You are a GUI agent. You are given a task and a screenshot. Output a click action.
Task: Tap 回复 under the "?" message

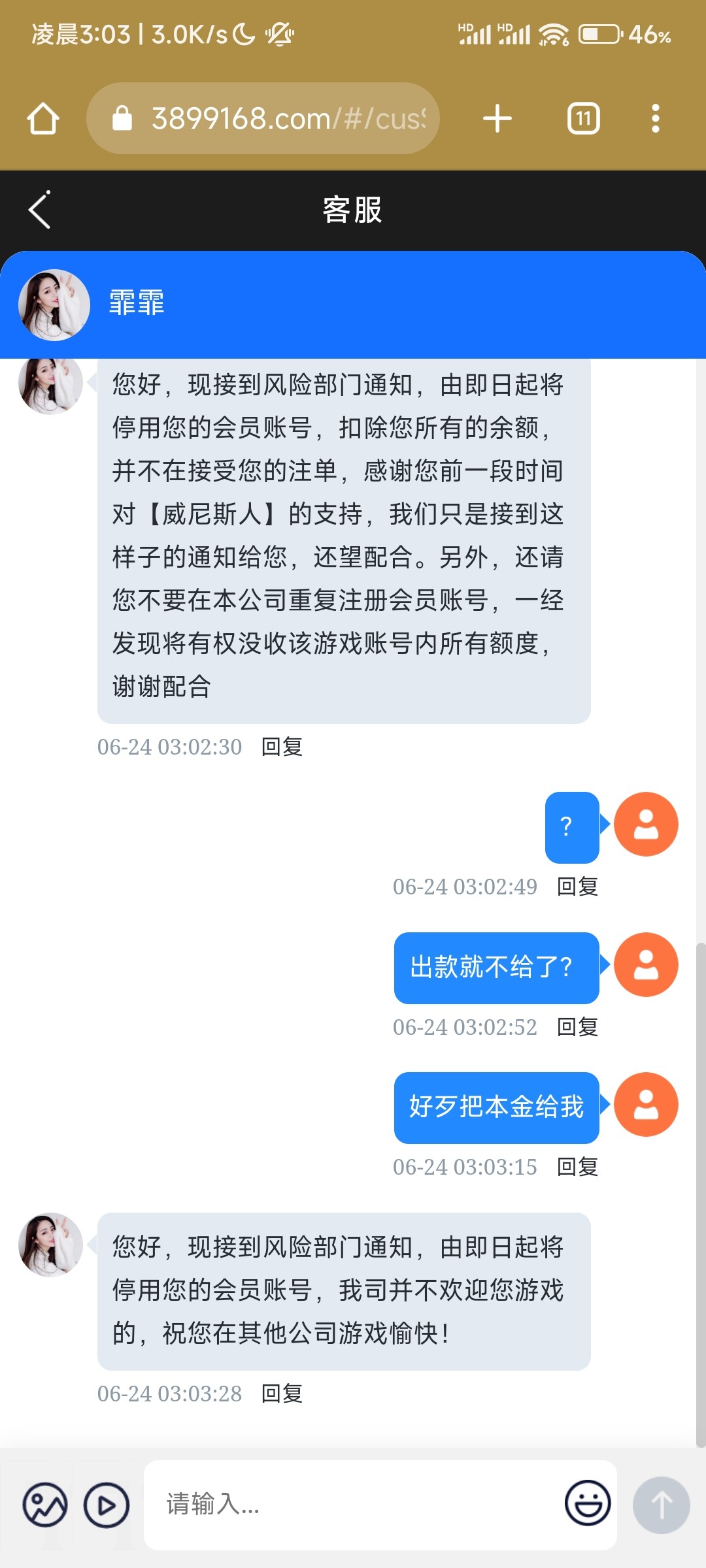[x=577, y=887]
